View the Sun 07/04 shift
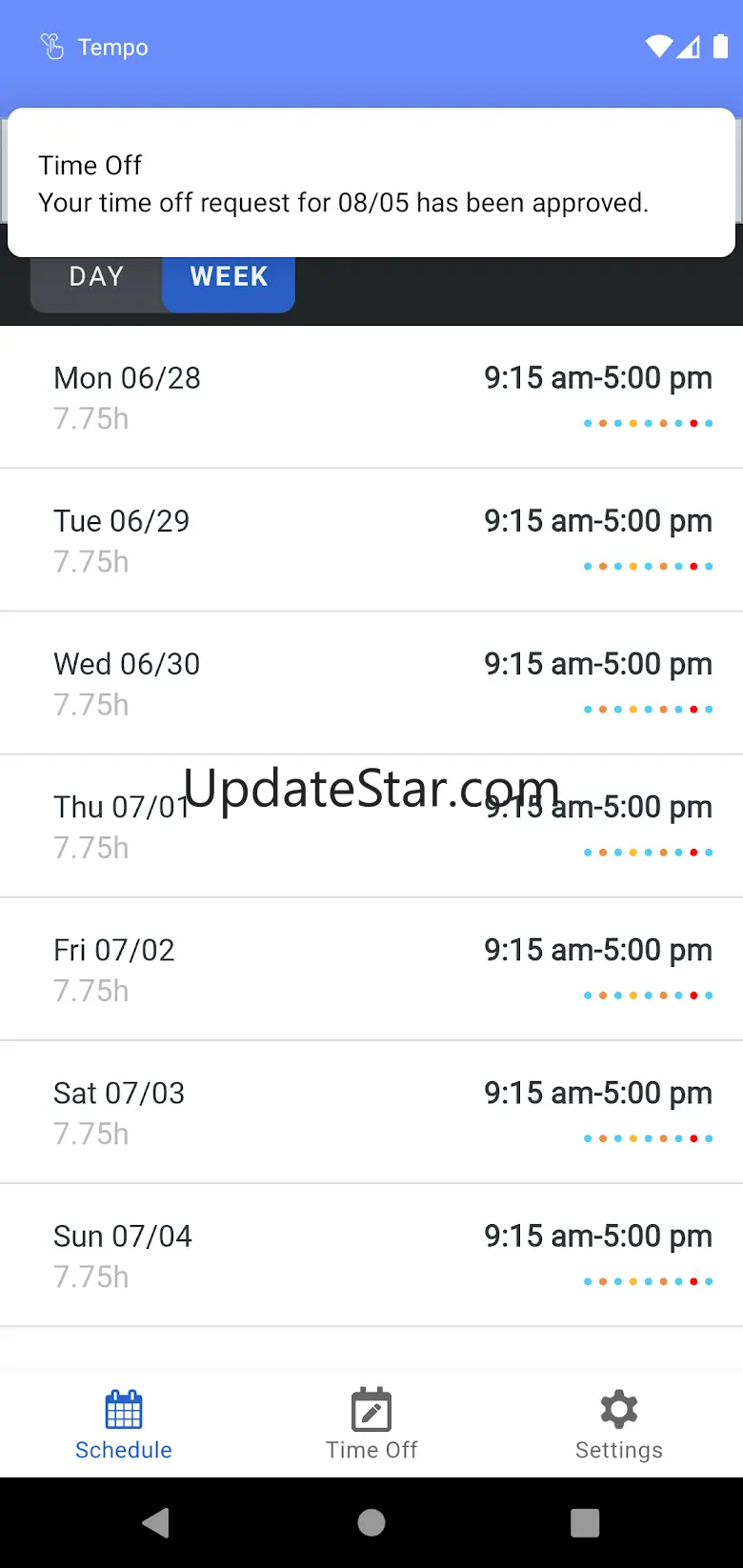The height and width of the screenshot is (1568, 743). (371, 1255)
